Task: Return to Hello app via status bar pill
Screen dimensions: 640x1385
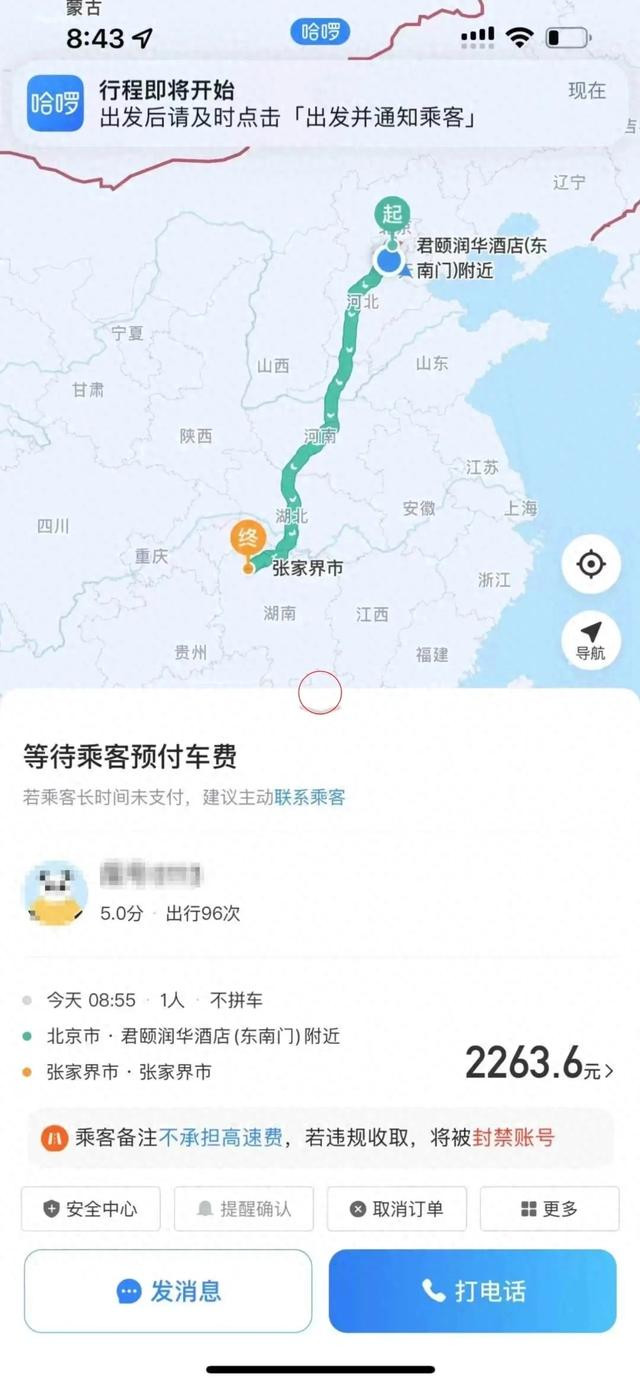Action: (320, 32)
